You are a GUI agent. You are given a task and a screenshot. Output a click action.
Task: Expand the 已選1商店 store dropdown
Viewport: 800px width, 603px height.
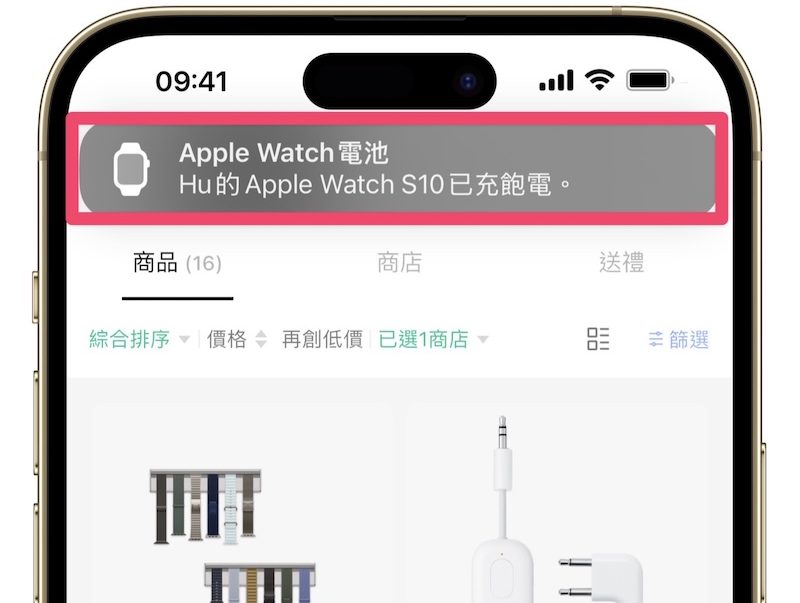pyautogui.click(x=433, y=340)
